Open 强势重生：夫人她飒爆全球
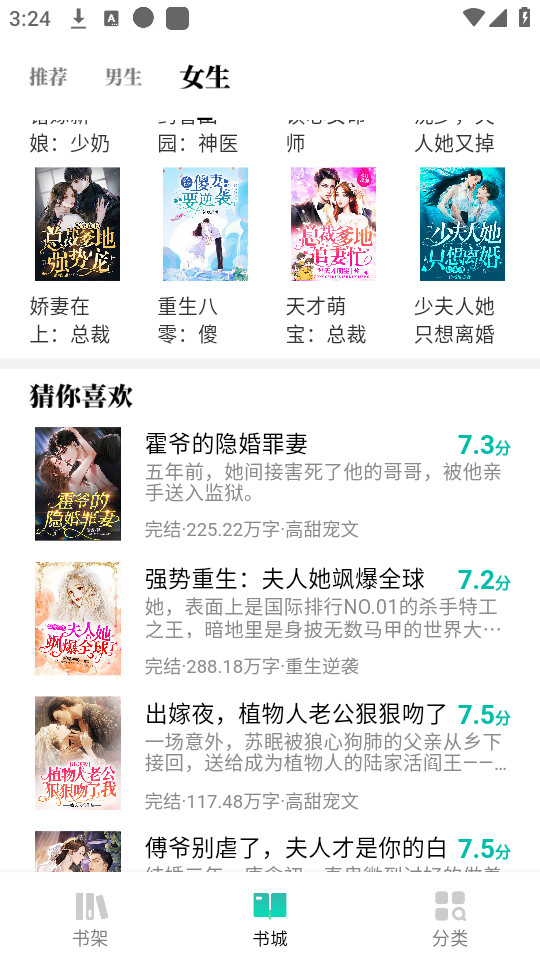 pyautogui.click(x=270, y=618)
